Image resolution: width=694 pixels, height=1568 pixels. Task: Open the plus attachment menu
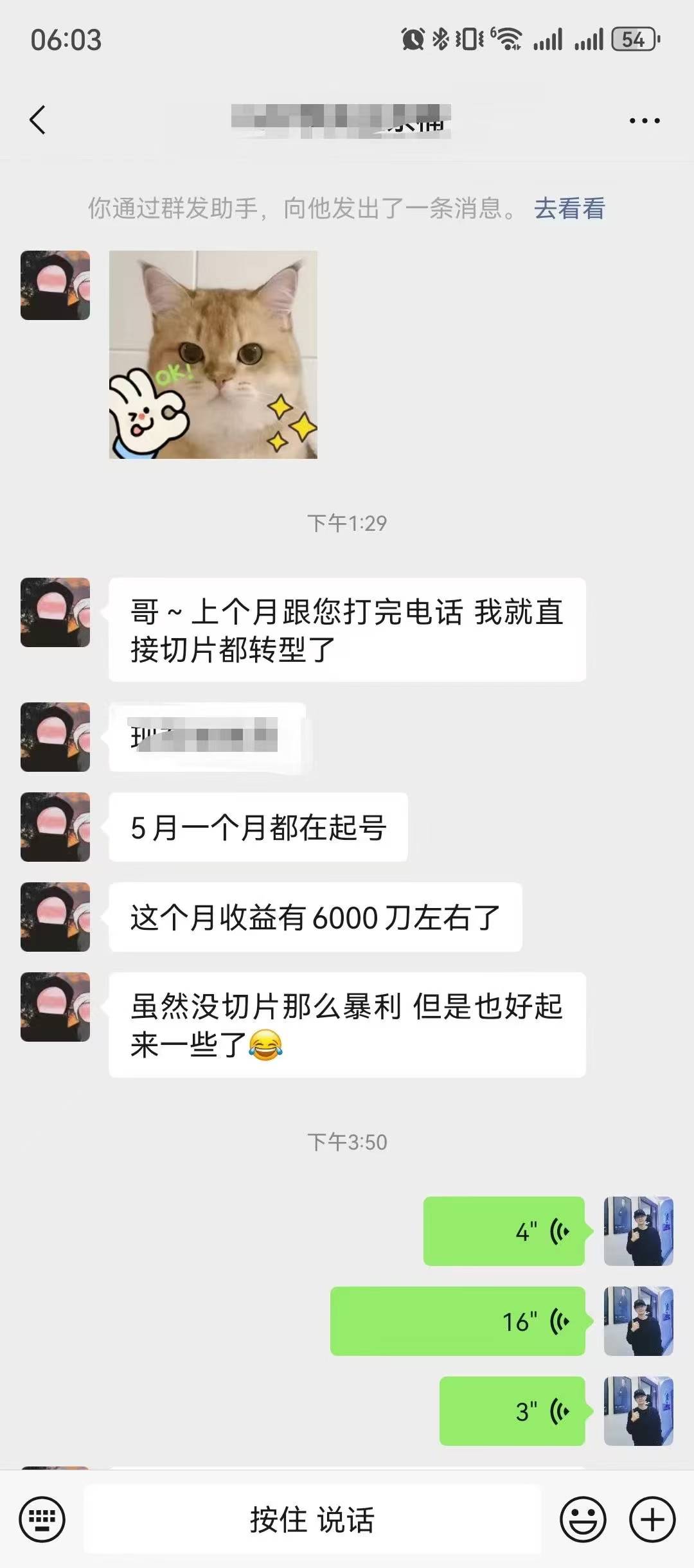coord(652,1520)
